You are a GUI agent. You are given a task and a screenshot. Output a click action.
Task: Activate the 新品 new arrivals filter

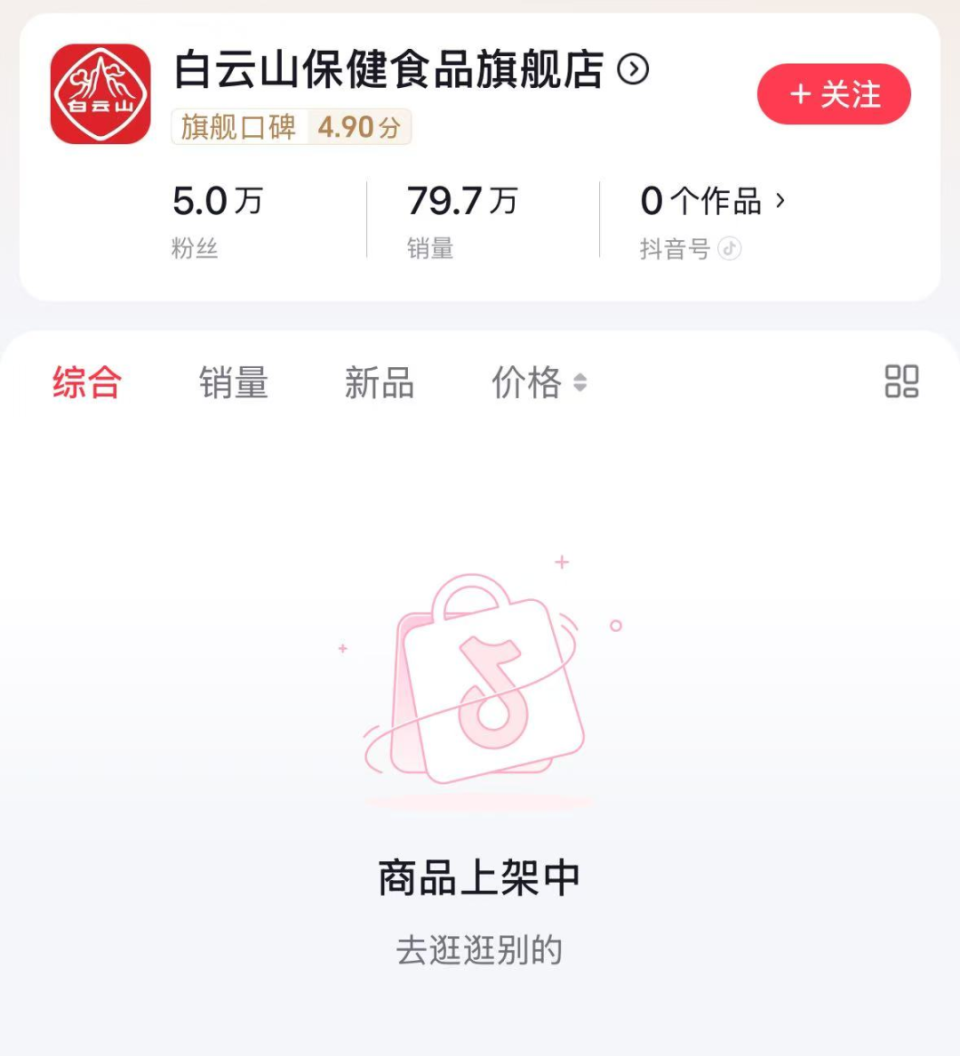click(x=378, y=383)
